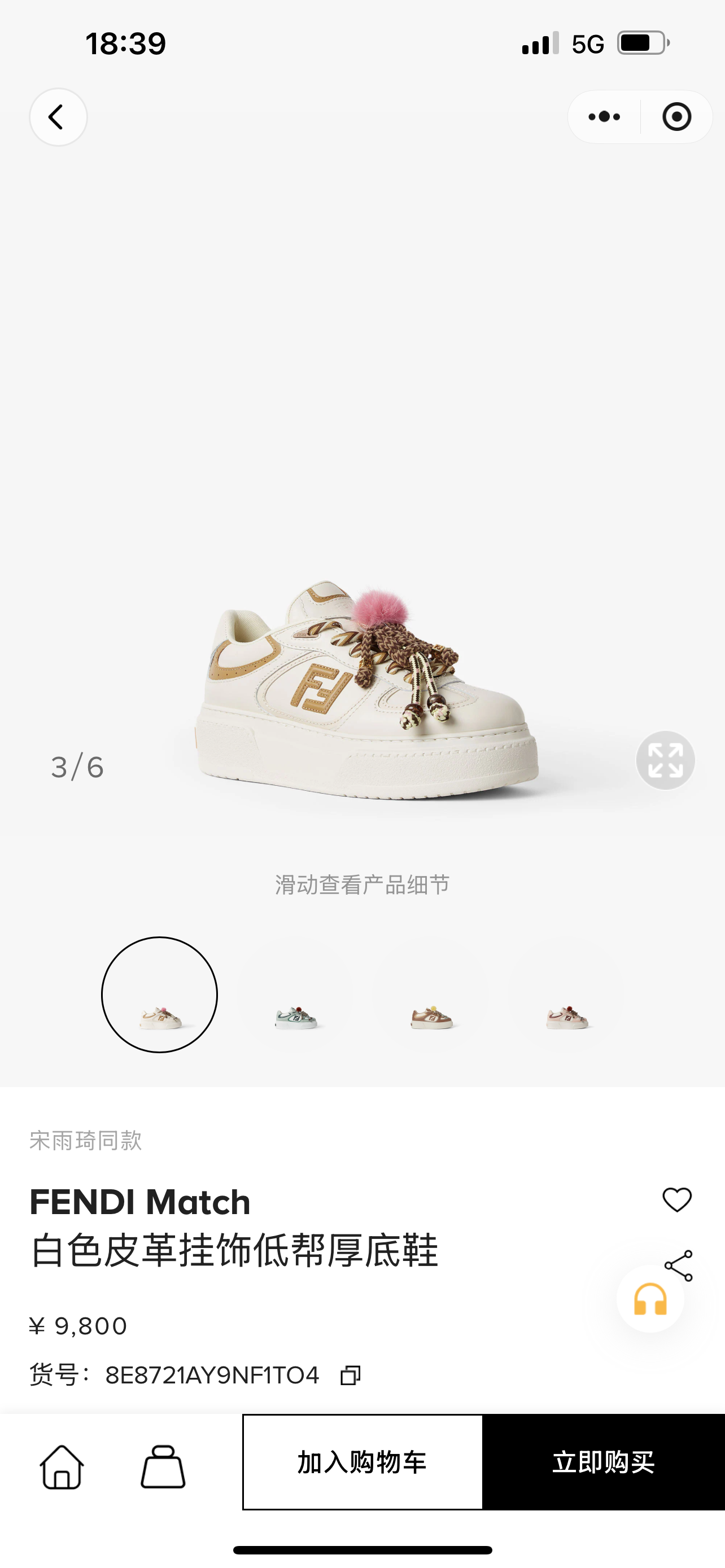Close the mini program with the circle button
Viewport: 725px width, 1568px height.
pos(676,117)
